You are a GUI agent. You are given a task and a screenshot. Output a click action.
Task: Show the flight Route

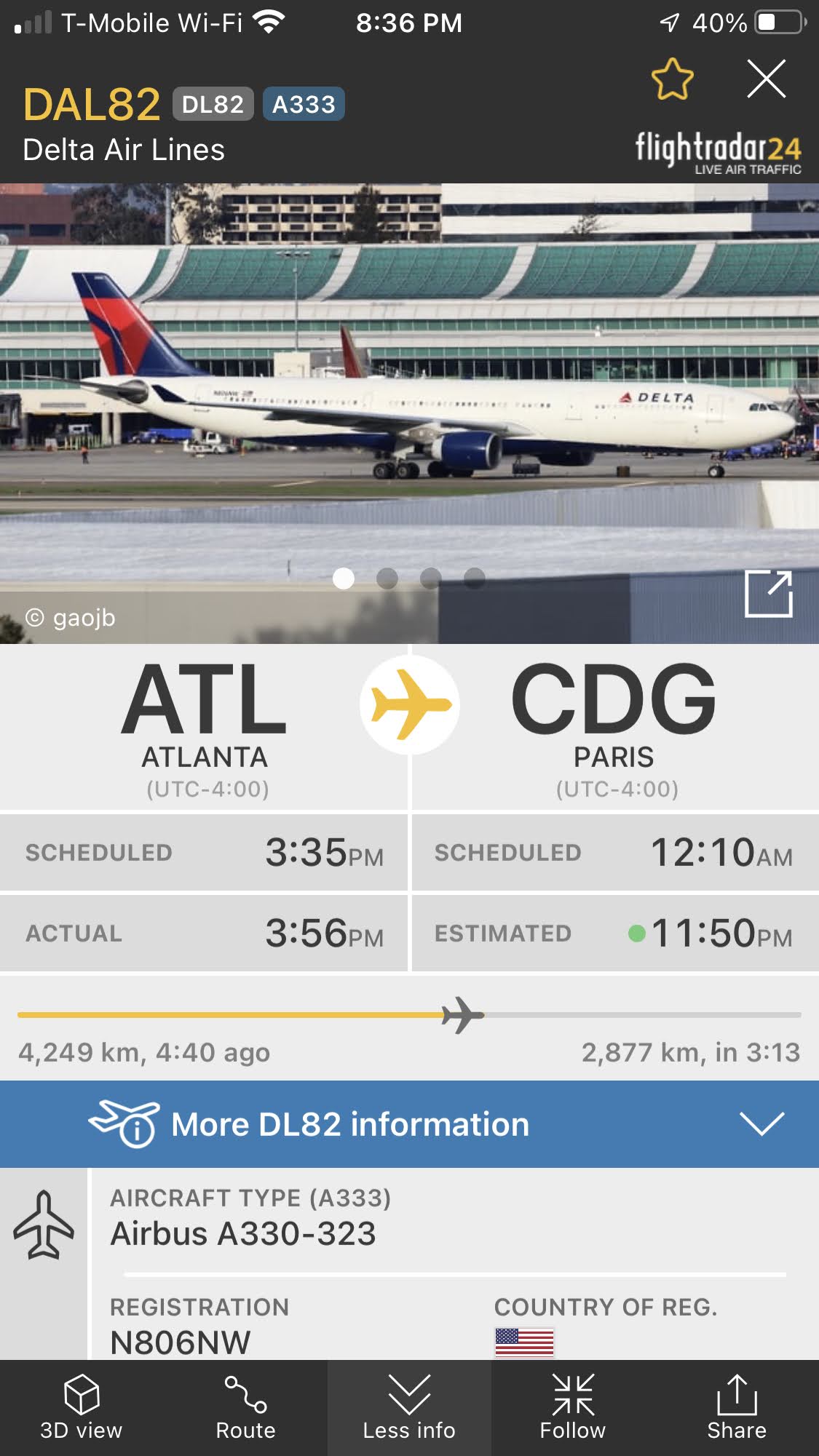[x=245, y=1408]
